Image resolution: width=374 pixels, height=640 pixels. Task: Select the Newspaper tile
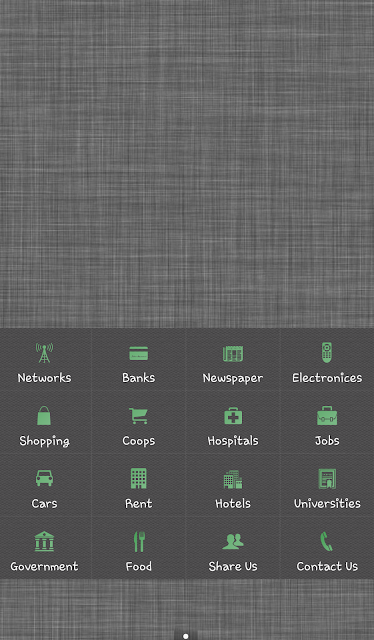click(233, 360)
